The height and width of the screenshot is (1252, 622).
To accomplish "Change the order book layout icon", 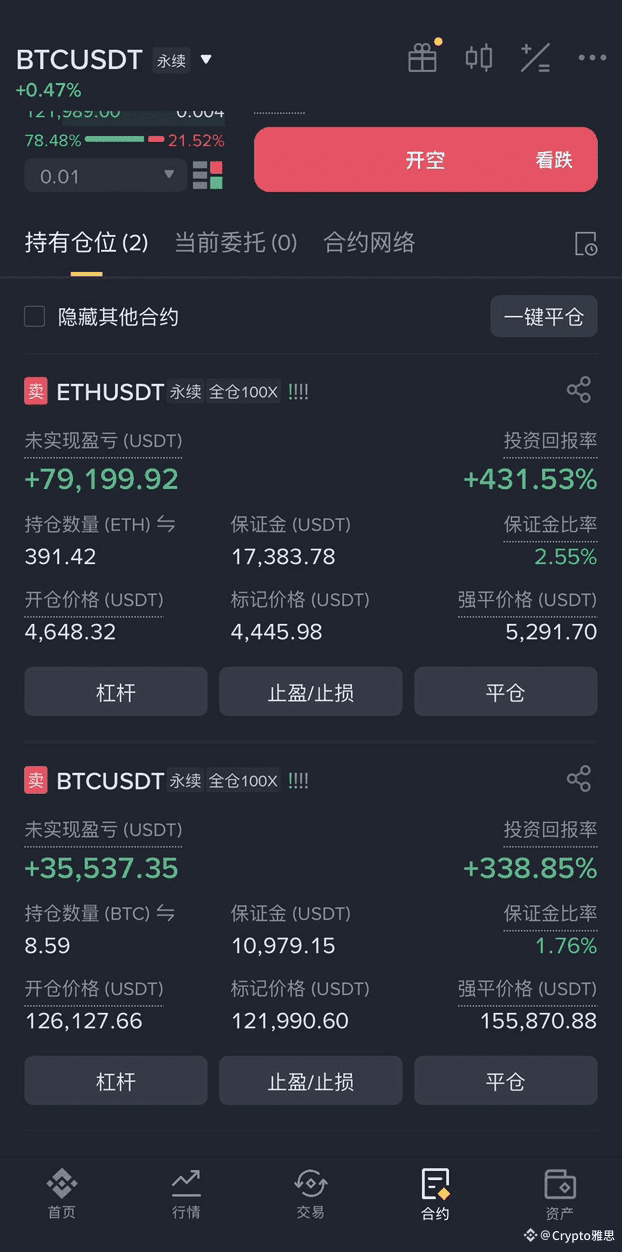I will [x=208, y=175].
